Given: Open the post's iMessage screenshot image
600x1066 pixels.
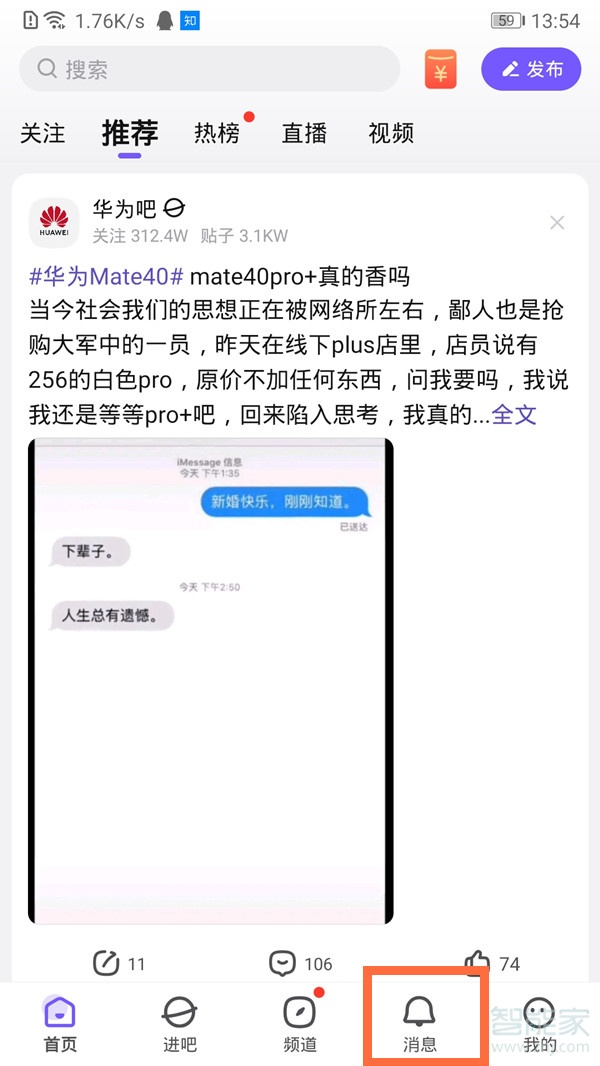Looking at the screenshot, I should point(211,680).
